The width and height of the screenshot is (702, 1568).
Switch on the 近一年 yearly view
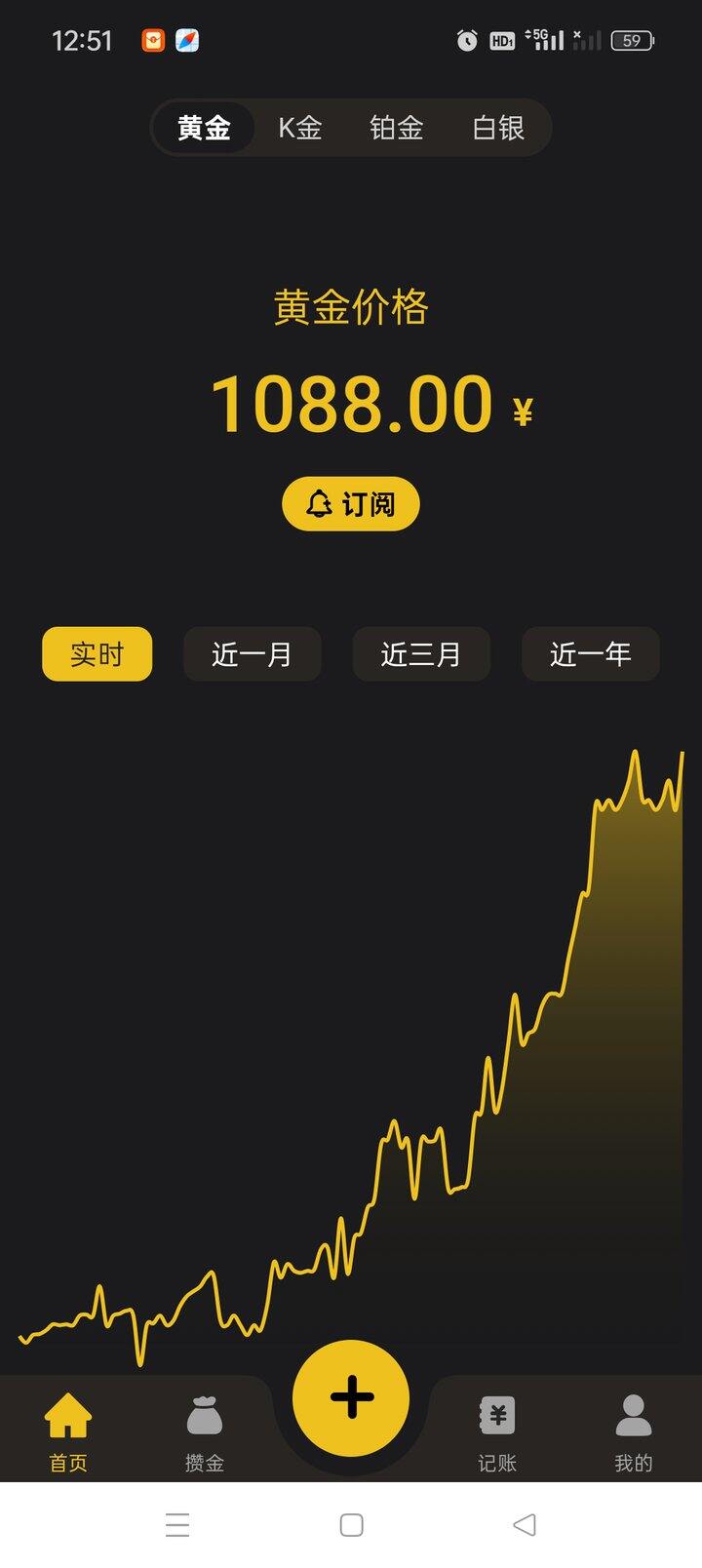[590, 653]
